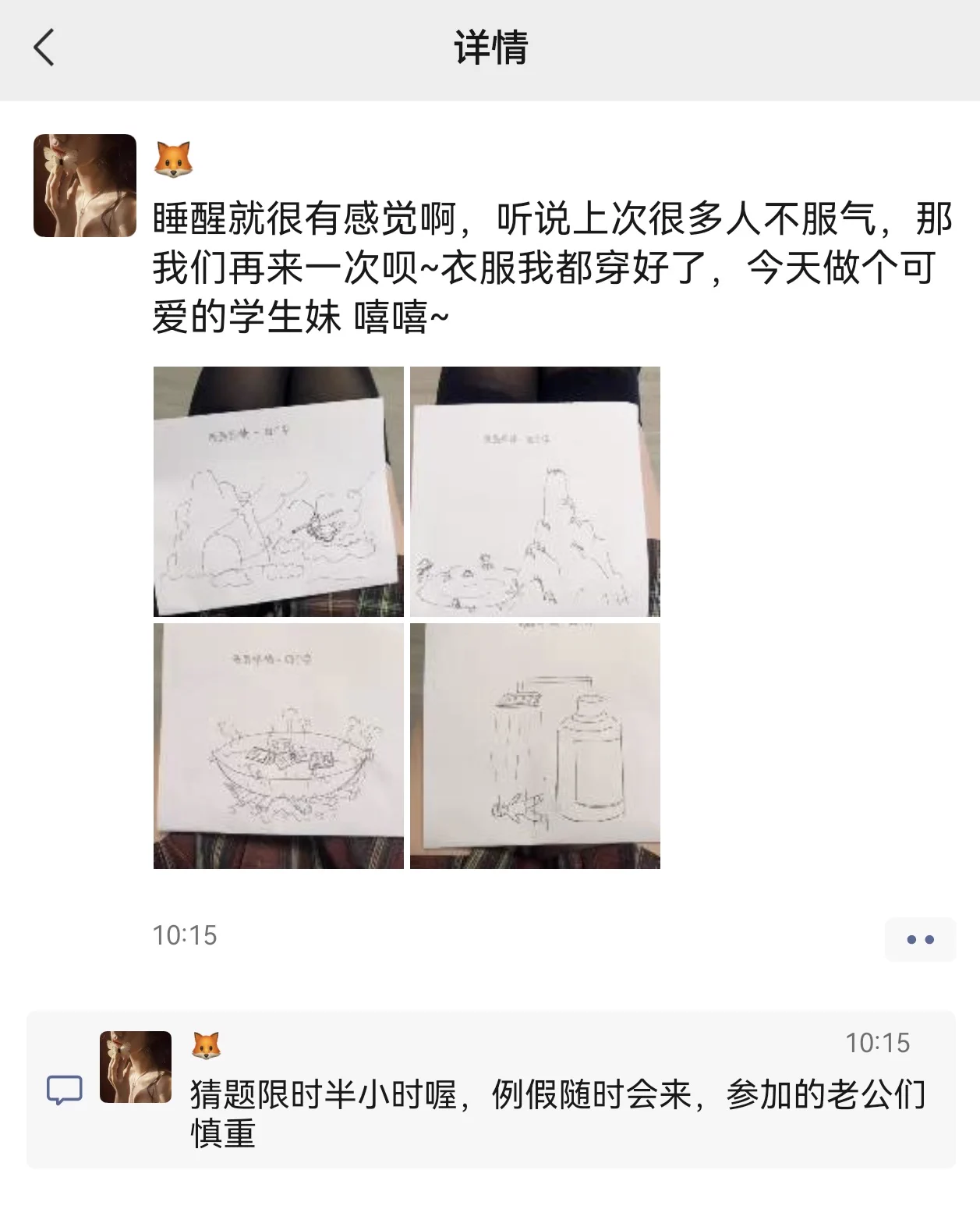View the shower and bottle sketch photo

535,746
